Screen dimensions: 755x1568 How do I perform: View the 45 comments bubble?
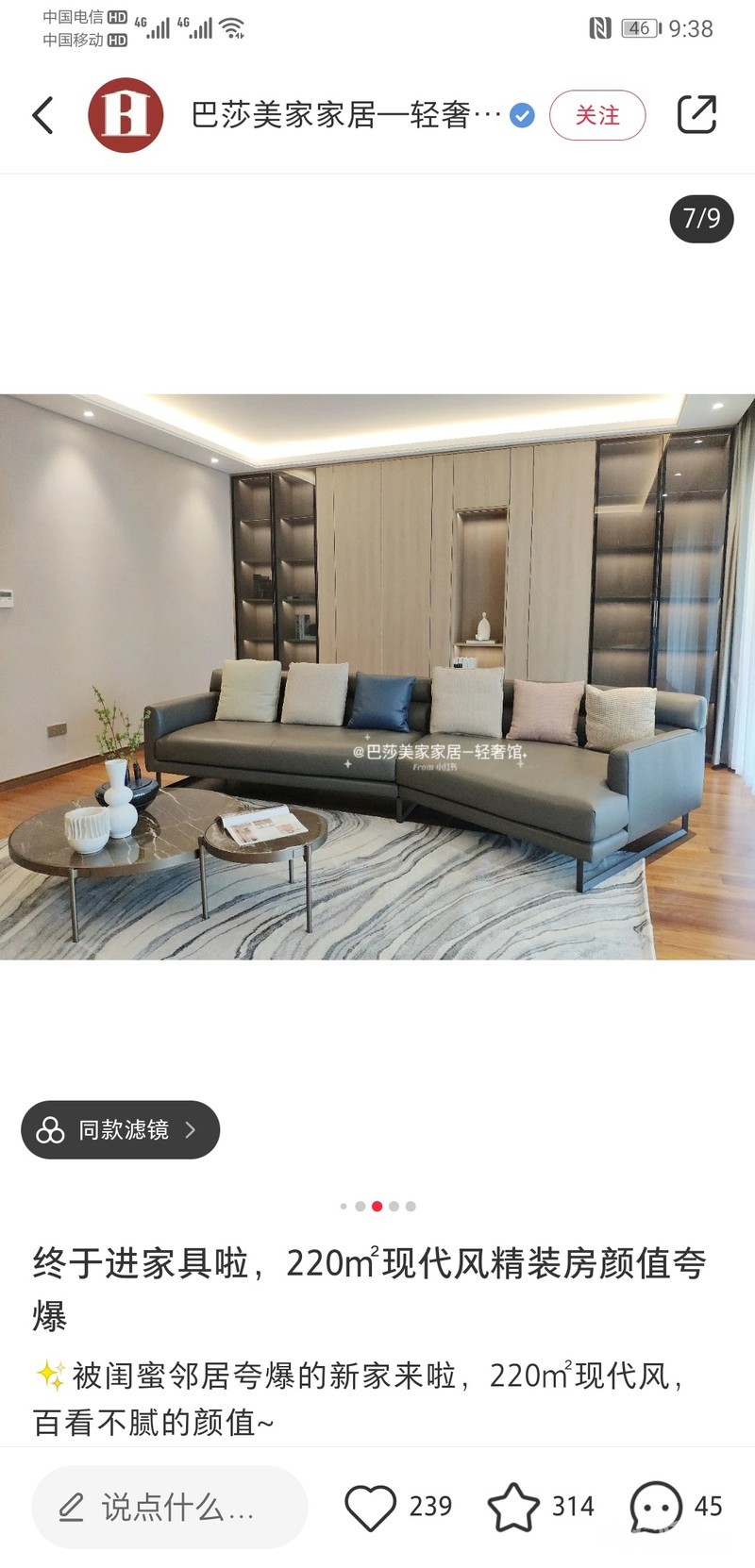tap(656, 1507)
